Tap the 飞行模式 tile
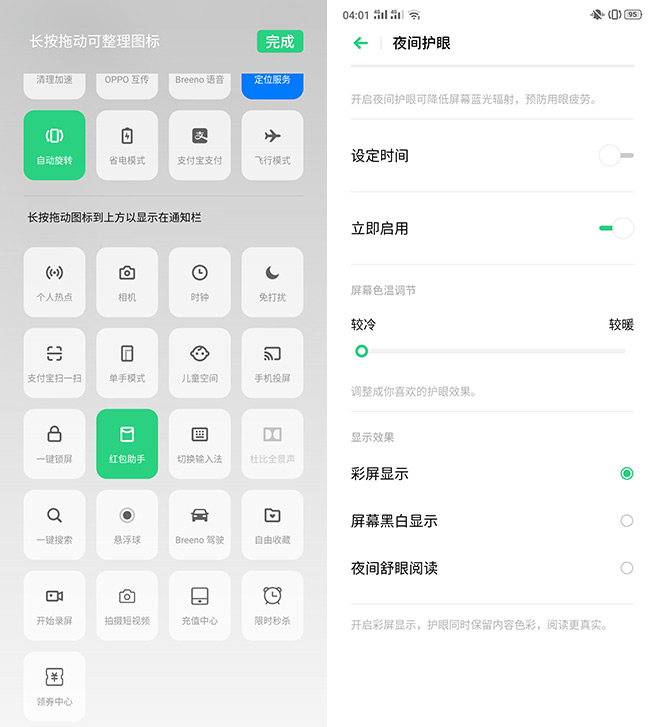The width and height of the screenshot is (654, 727). [x=272, y=145]
